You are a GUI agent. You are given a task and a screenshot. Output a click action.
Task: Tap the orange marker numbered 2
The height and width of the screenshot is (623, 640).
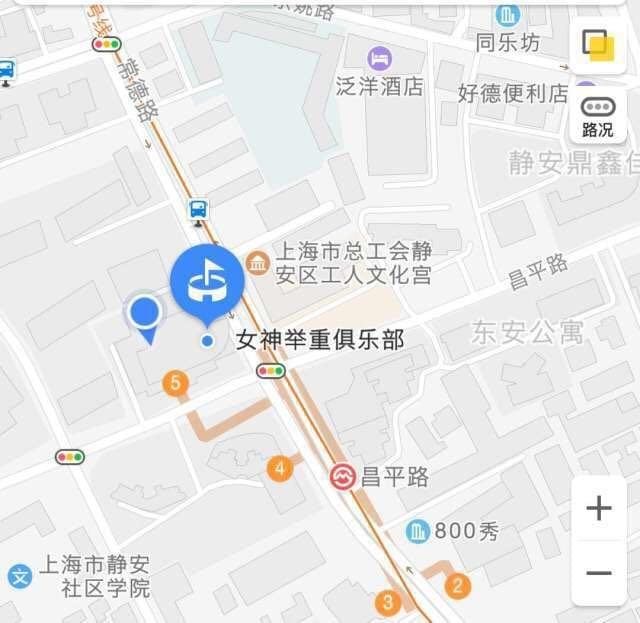[x=457, y=586]
